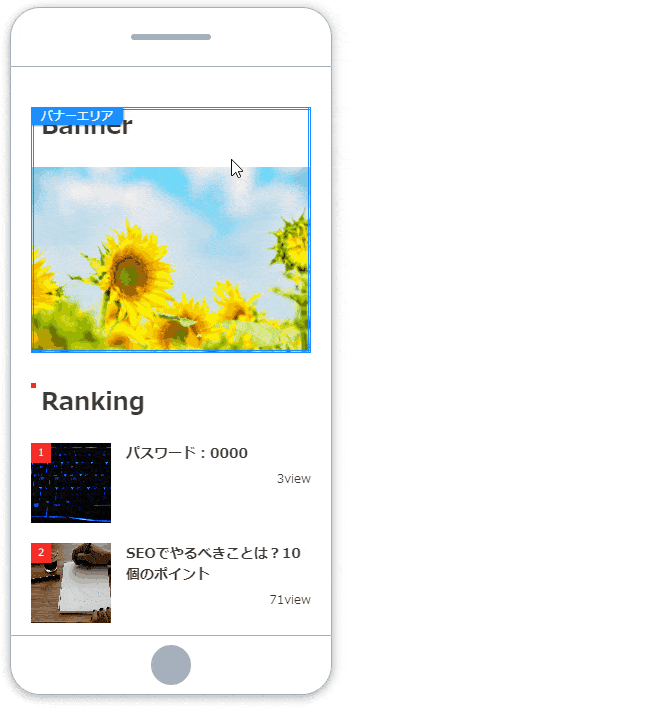Open the ranking article パスワード : 0000

click(x=187, y=453)
